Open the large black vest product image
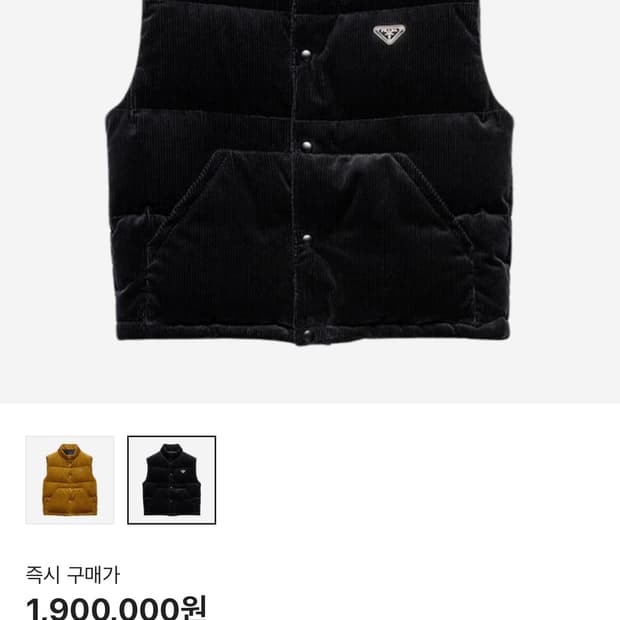The image size is (620, 620). click(x=310, y=201)
